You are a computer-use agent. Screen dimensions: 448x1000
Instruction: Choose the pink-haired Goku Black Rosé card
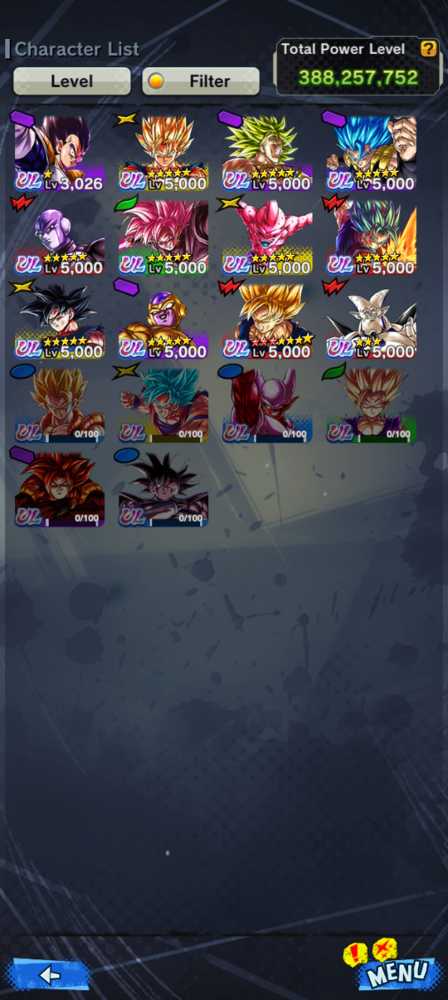point(163,237)
